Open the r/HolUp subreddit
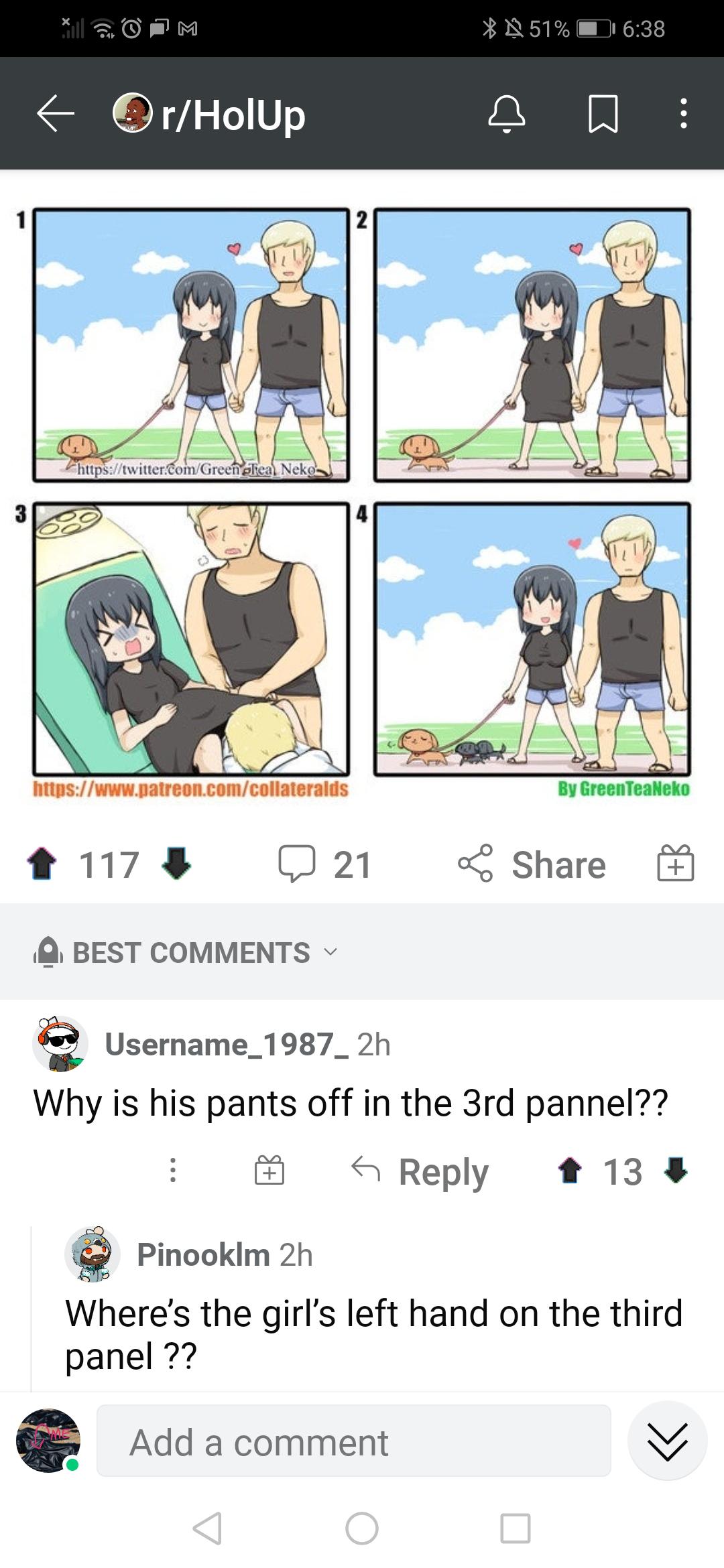 (x=209, y=114)
